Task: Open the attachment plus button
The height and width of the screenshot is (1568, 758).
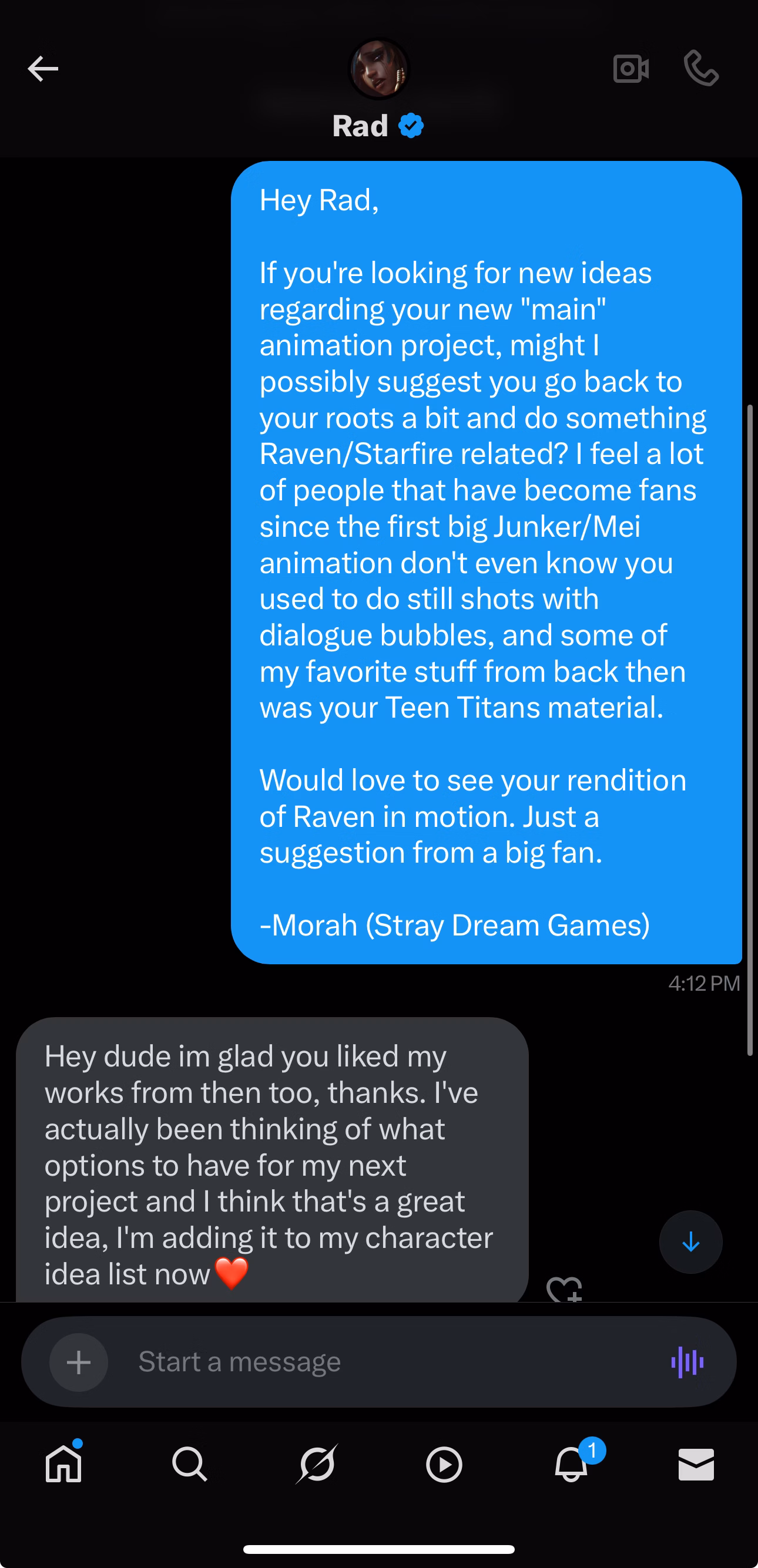Action: [x=79, y=1362]
